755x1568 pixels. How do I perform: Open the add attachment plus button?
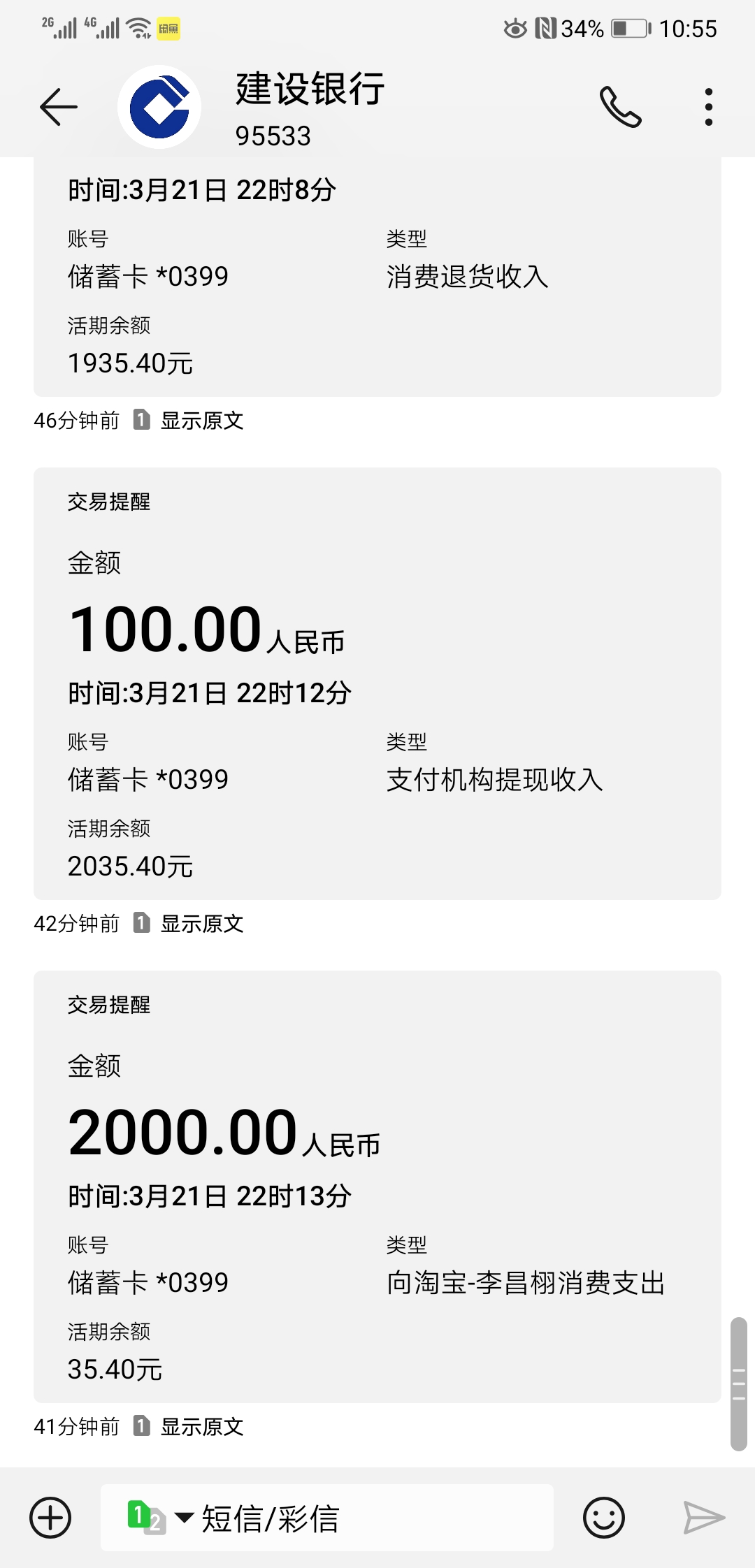[x=50, y=1518]
